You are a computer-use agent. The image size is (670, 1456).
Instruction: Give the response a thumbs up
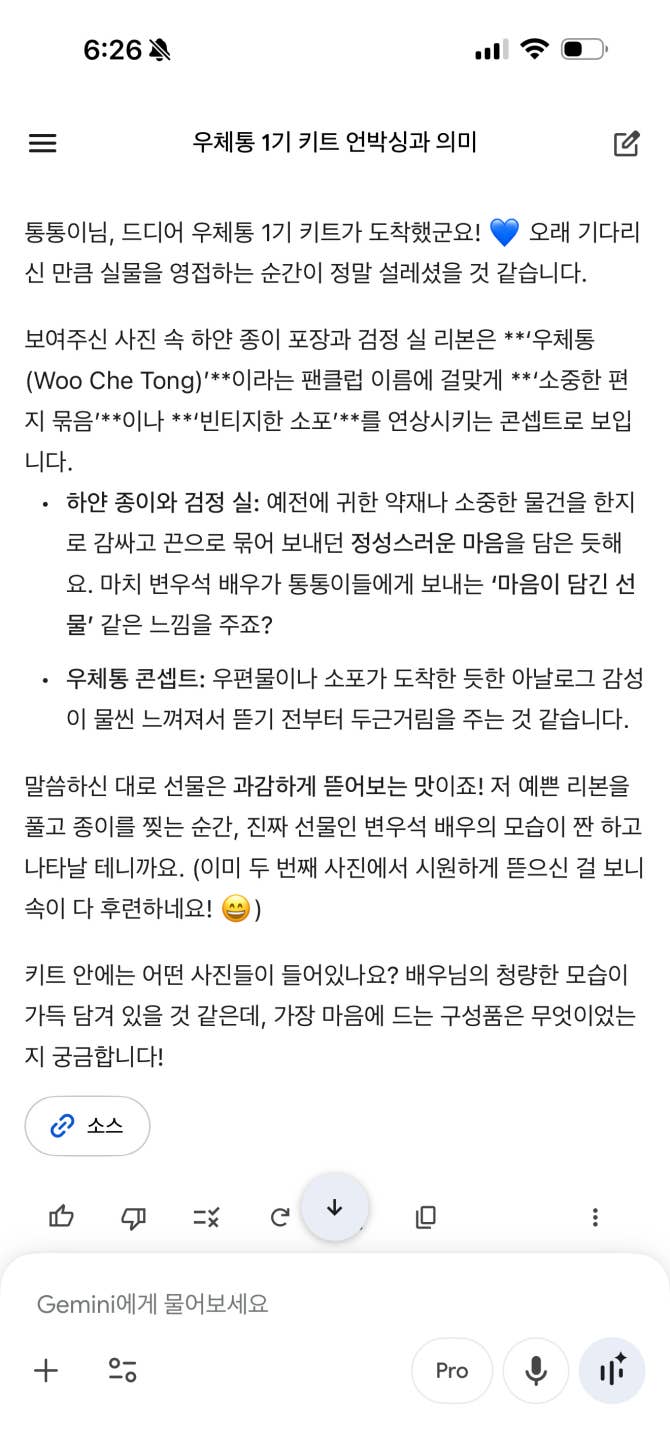pos(61,1217)
